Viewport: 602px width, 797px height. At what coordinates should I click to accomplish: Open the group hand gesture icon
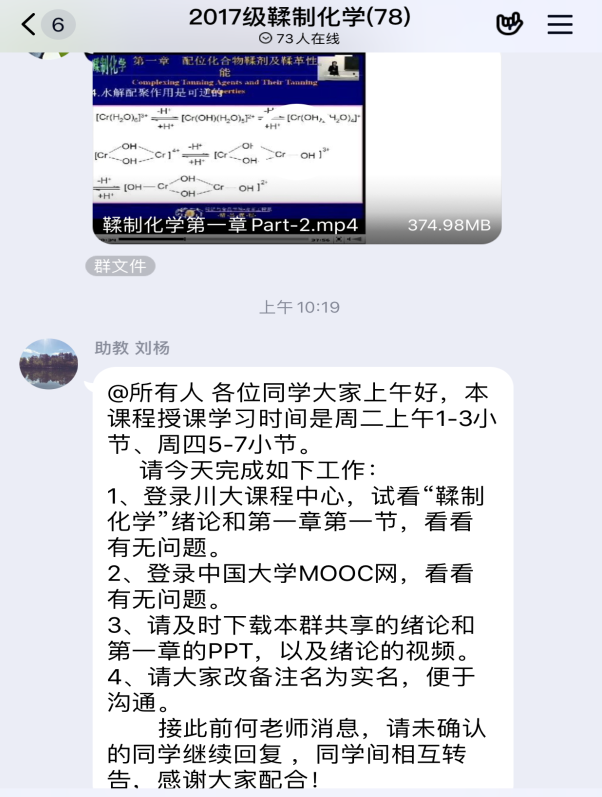click(x=509, y=25)
